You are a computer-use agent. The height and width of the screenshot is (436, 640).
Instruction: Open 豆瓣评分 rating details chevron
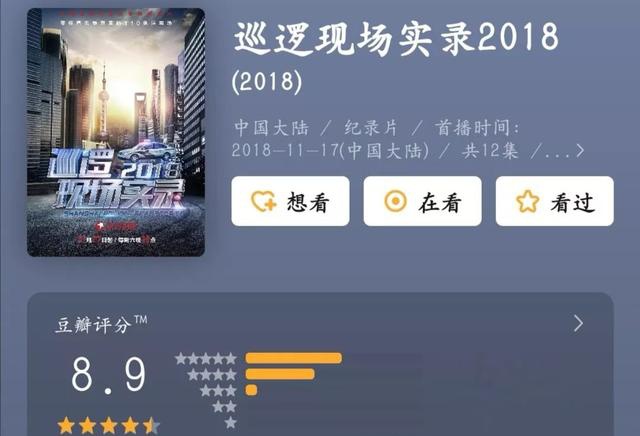tap(578, 323)
